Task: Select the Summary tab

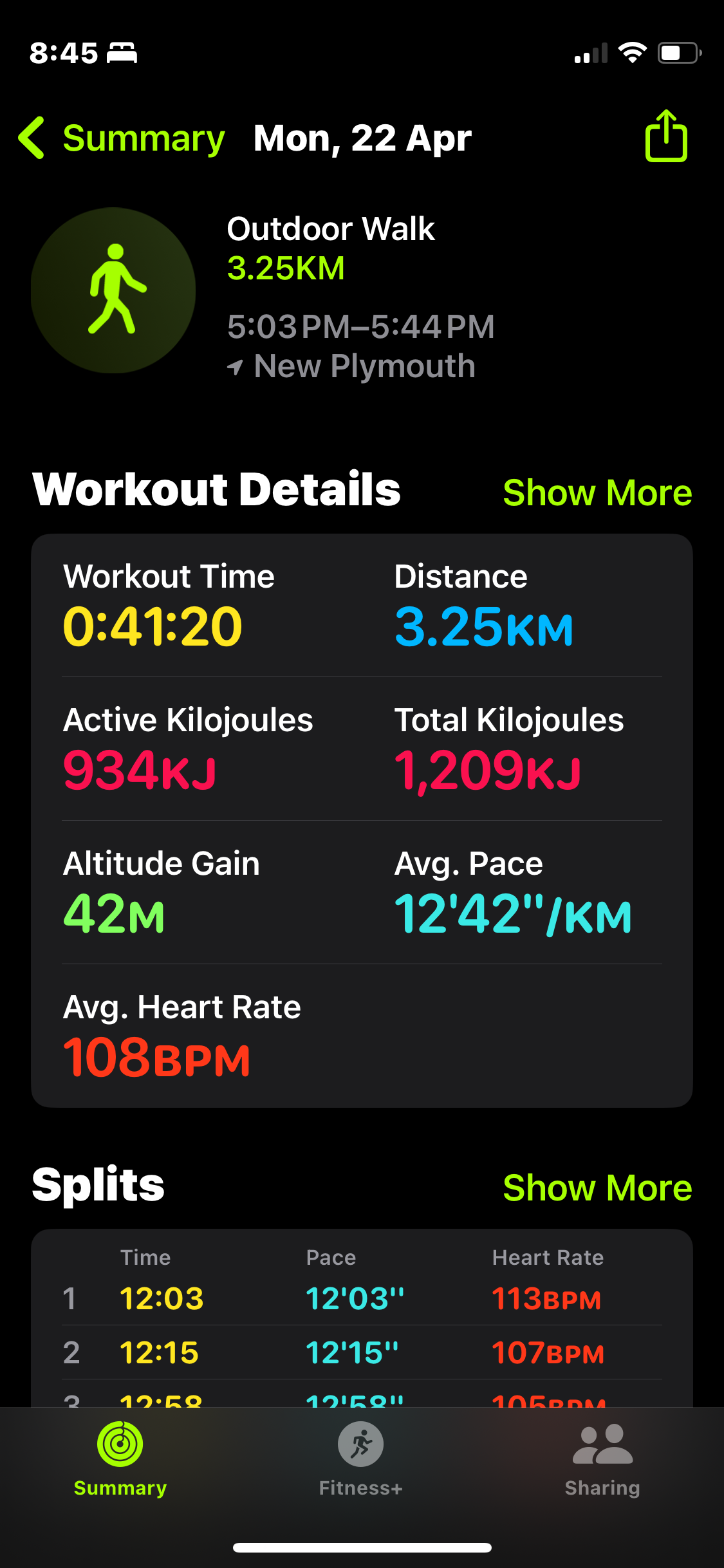Action: click(120, 1459)
